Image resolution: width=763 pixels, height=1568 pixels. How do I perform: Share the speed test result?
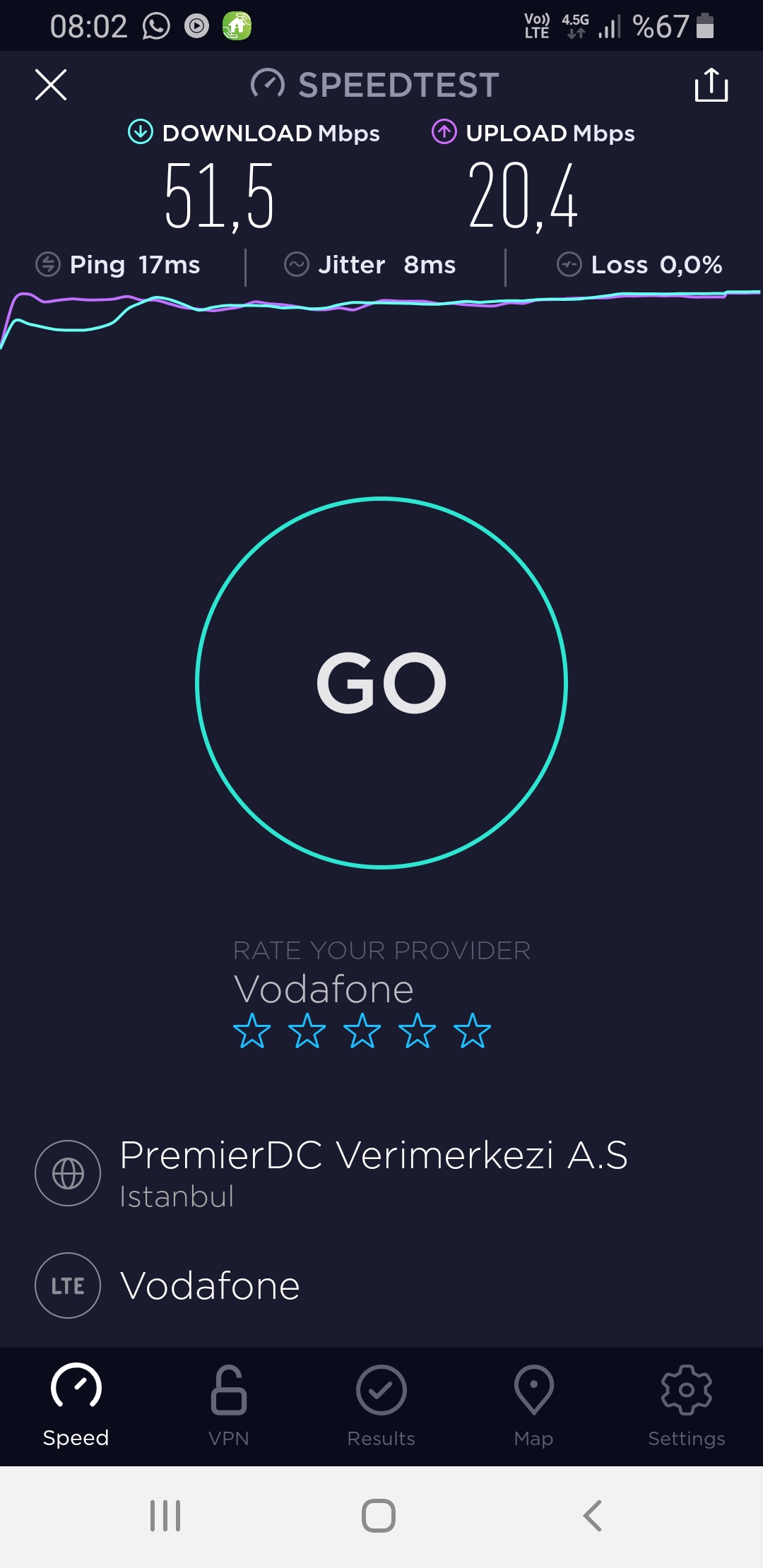[711, 85]
